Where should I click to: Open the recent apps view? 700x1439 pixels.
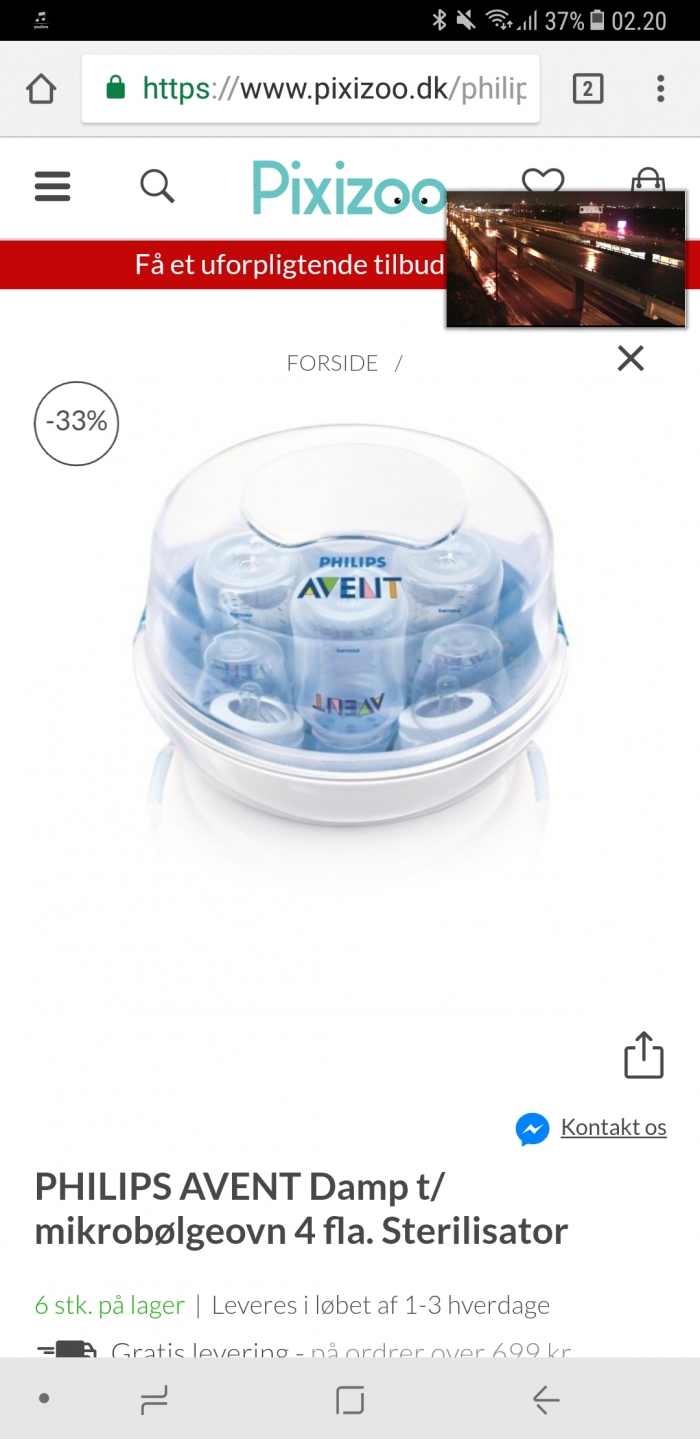coord(154,1399)
